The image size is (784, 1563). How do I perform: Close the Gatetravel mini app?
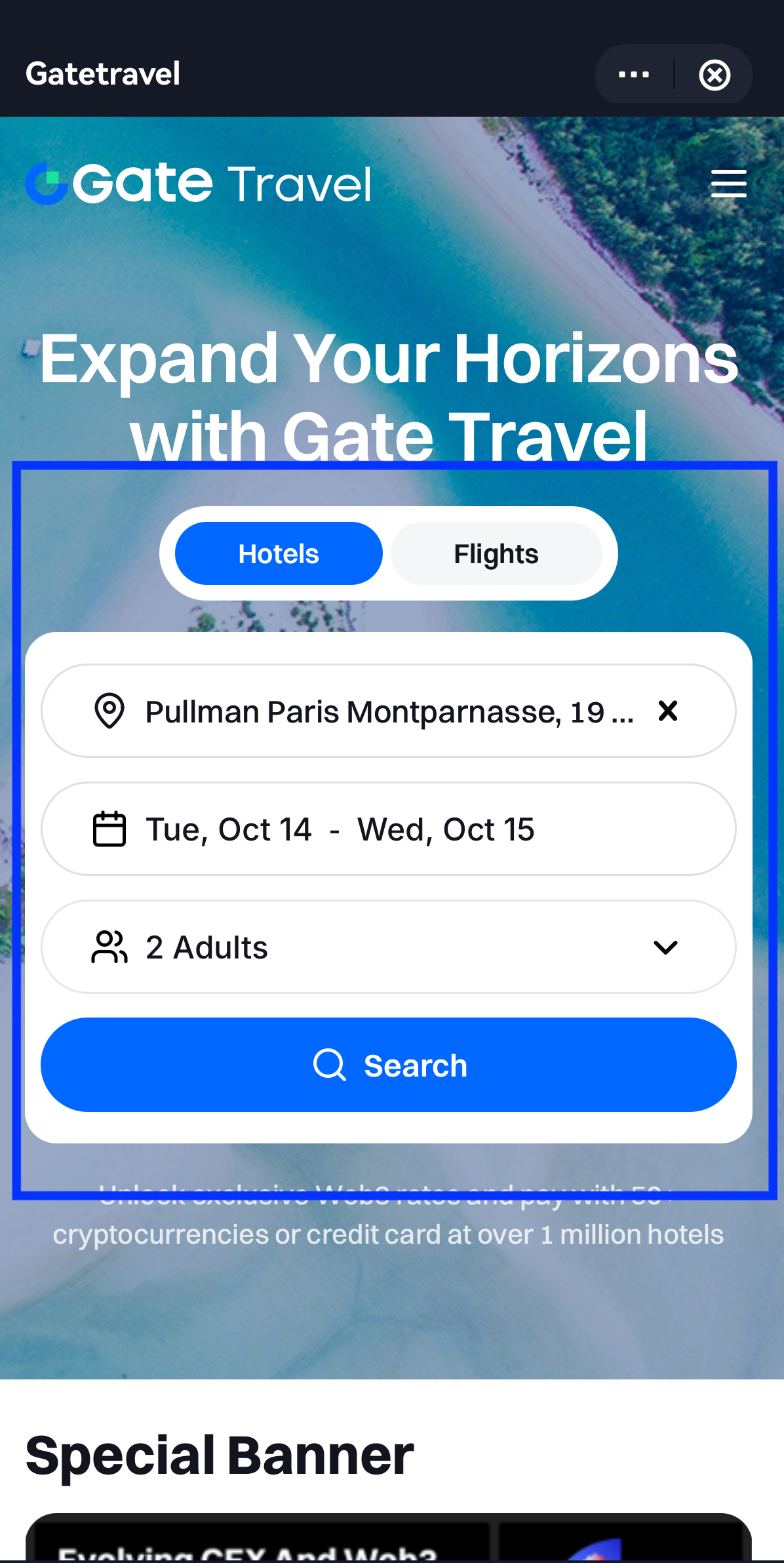tap(715, 75)
